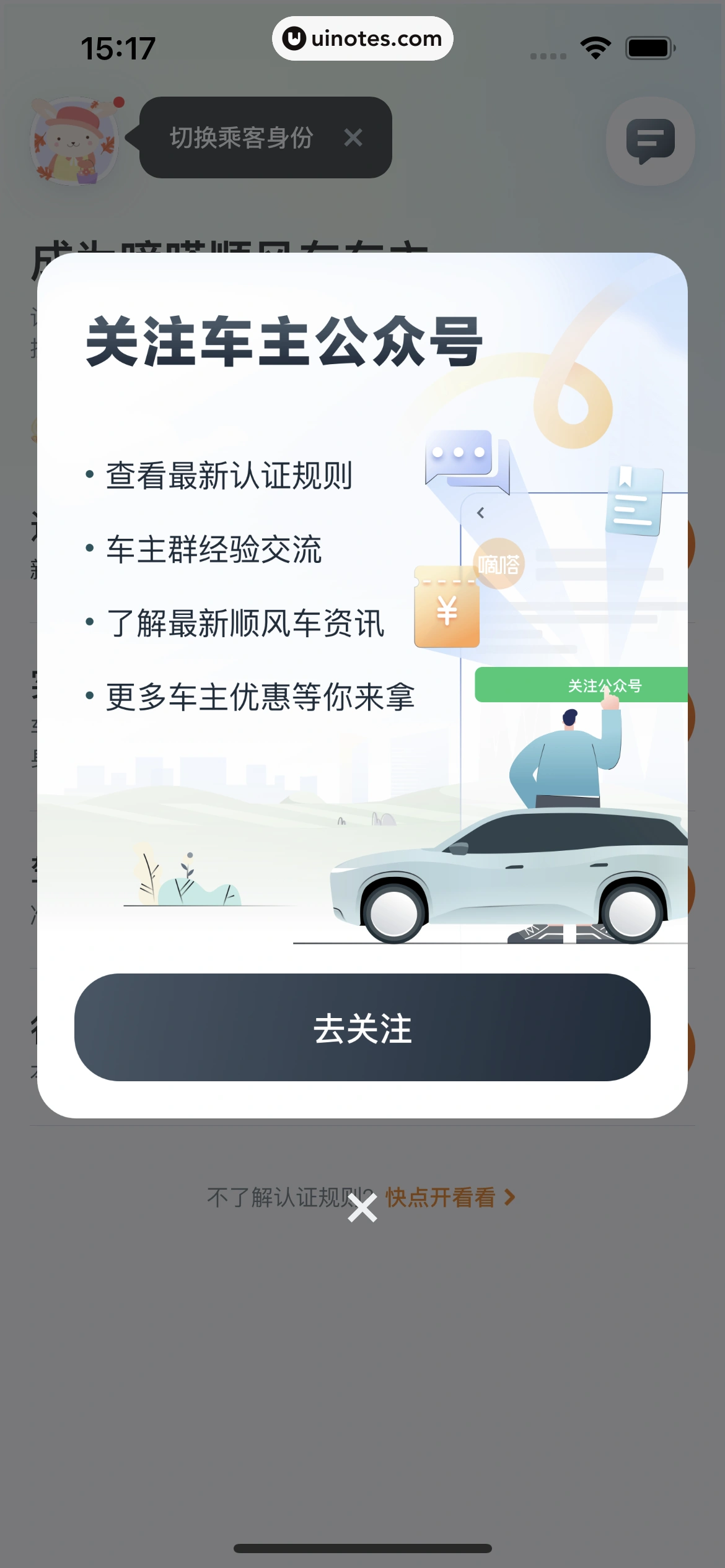This screenshot has height=1568, width=725.
Task: Tap the back chevron in the phone illustration
Action: pos(480,512)
